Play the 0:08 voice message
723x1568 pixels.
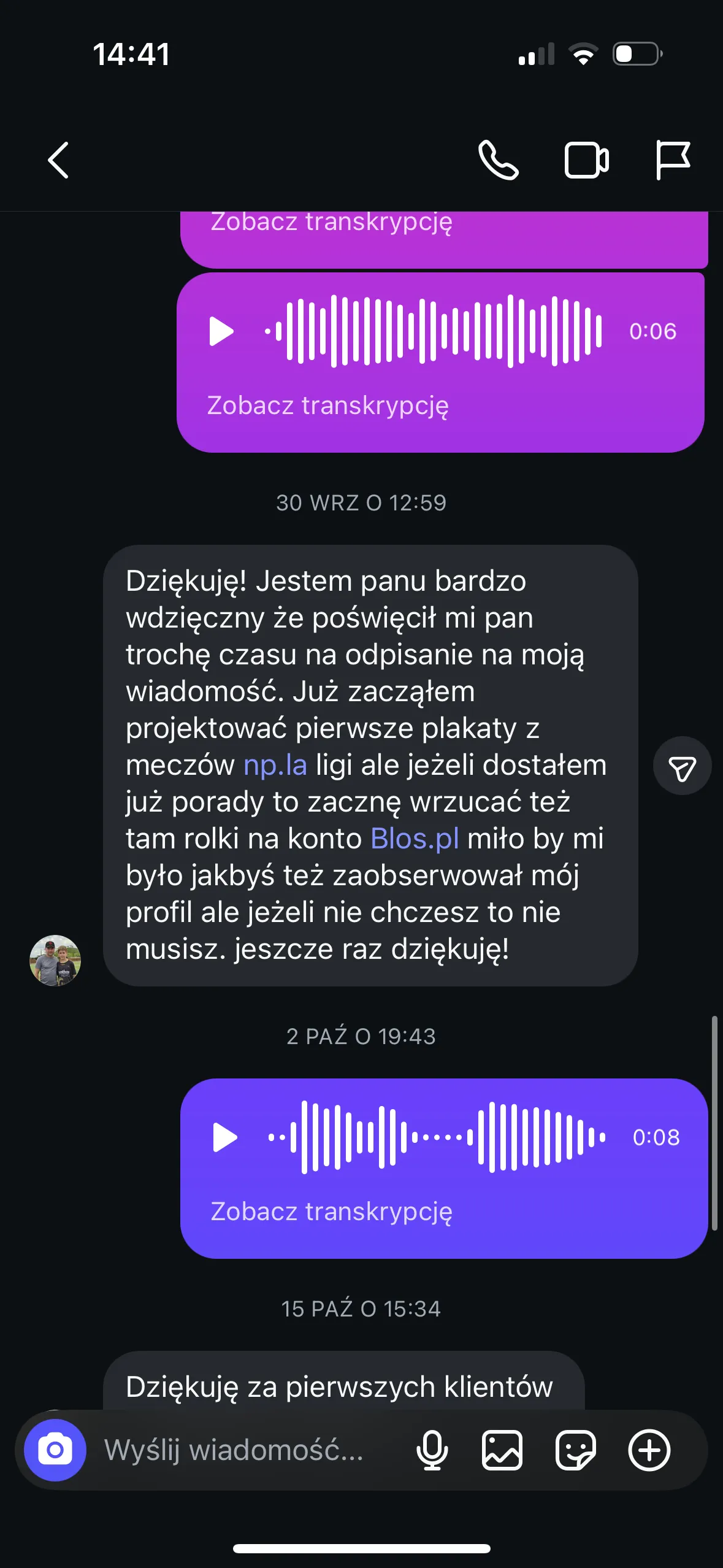pos(224,1138)
